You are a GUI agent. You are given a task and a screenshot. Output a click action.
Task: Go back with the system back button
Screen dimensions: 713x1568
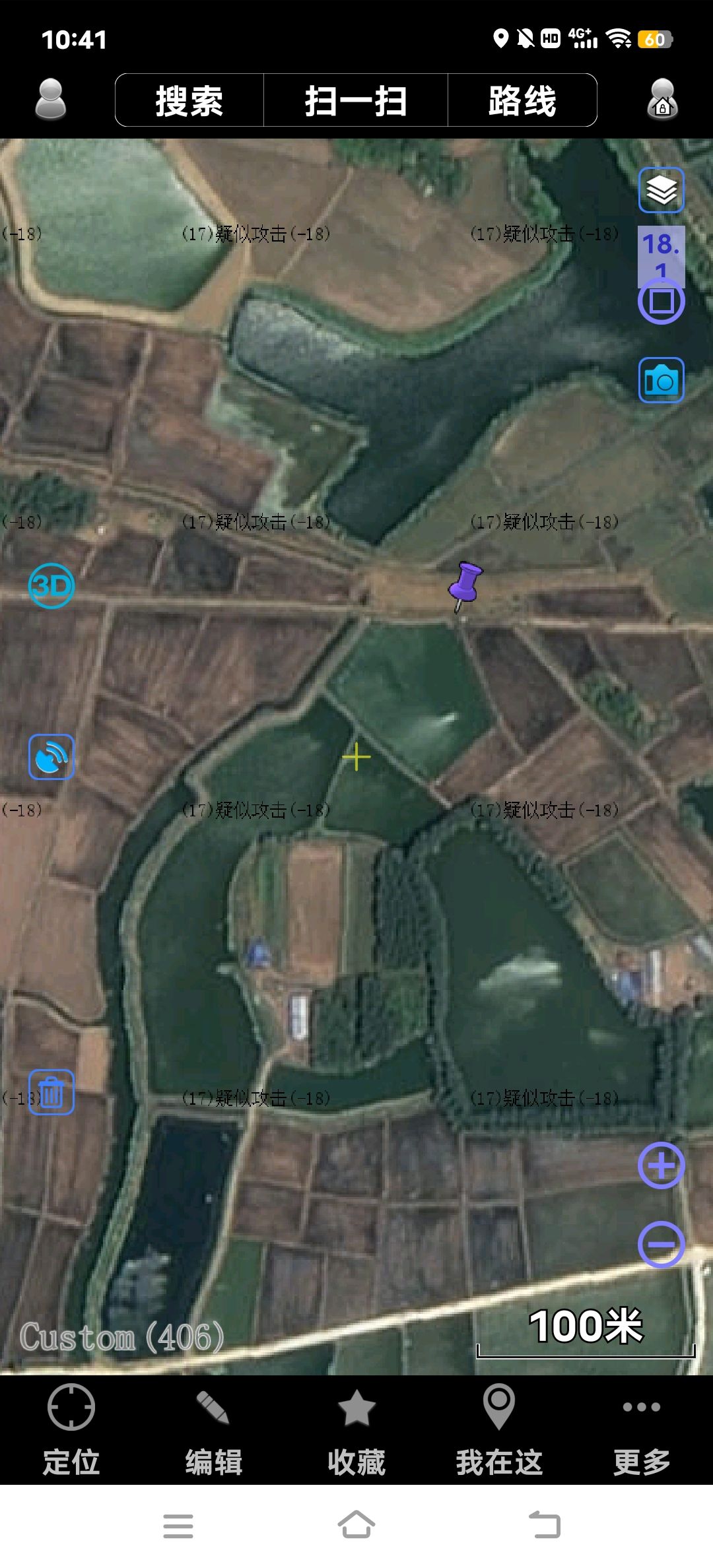pyautogui.click(x=545, y=1525)
